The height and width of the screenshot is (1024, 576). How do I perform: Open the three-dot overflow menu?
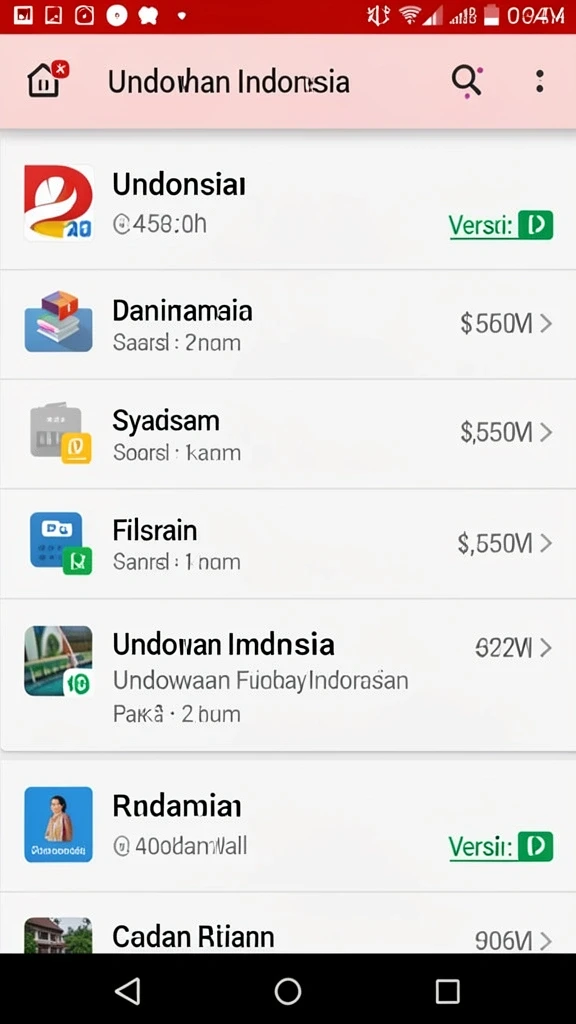click(539, 81)
